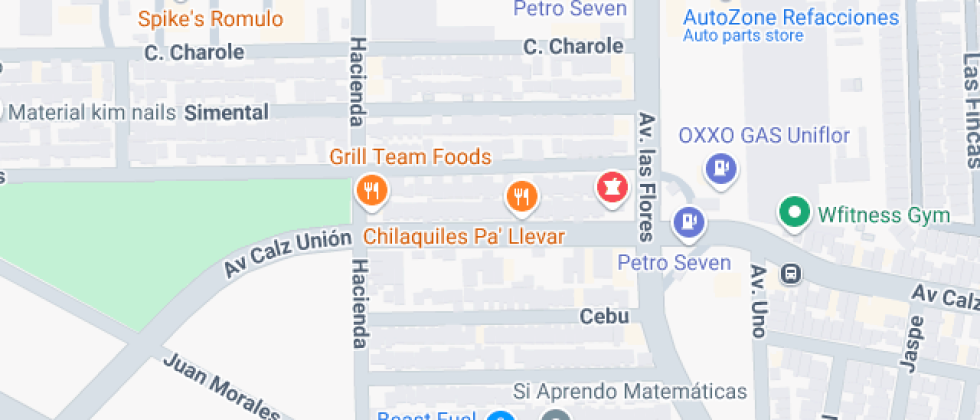Tap the bus stop icon on Av Calz

point(792,272)
